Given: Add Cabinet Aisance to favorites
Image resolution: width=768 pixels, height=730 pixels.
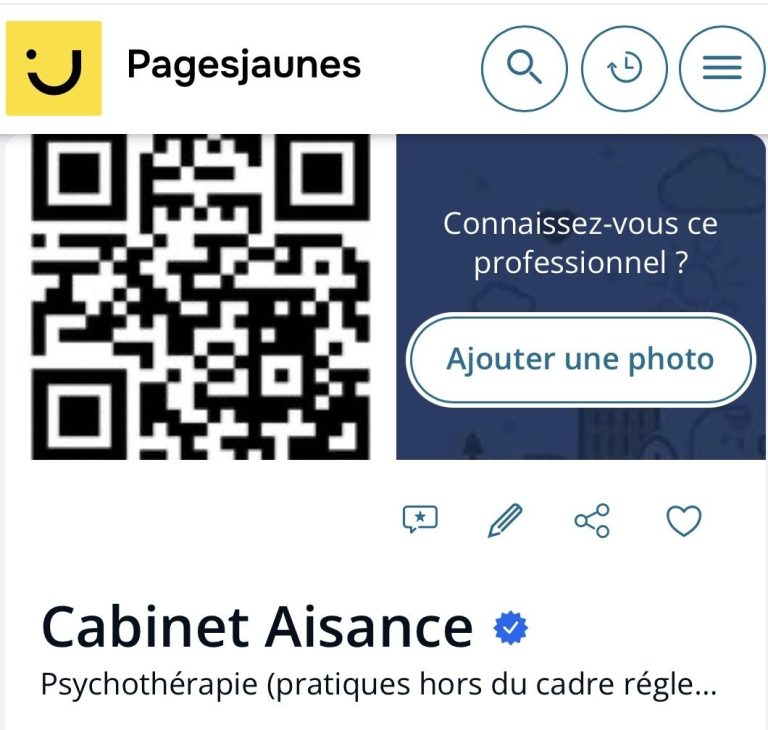Looking at the screenshot, I should (684, 520).
